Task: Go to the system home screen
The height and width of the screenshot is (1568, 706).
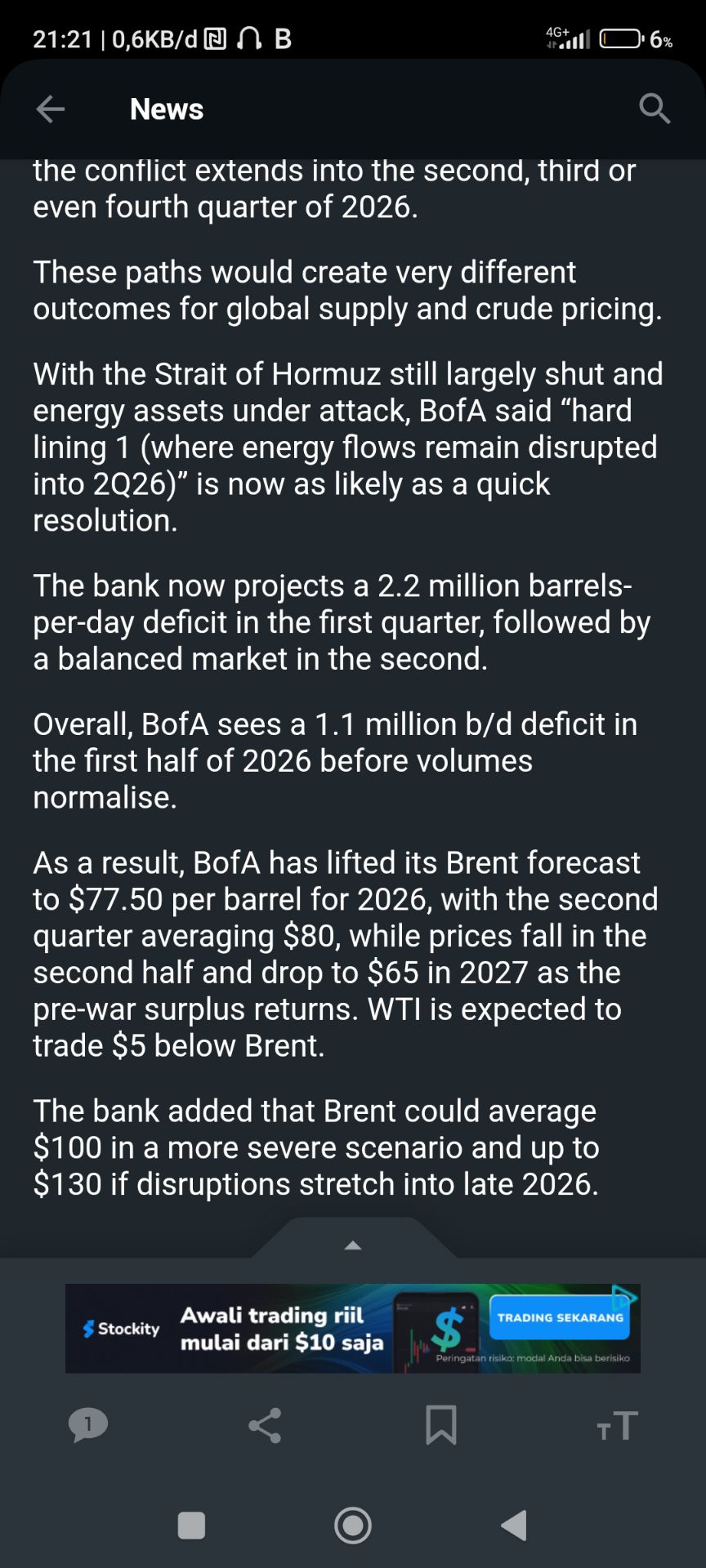Action: coord(353,1525)
